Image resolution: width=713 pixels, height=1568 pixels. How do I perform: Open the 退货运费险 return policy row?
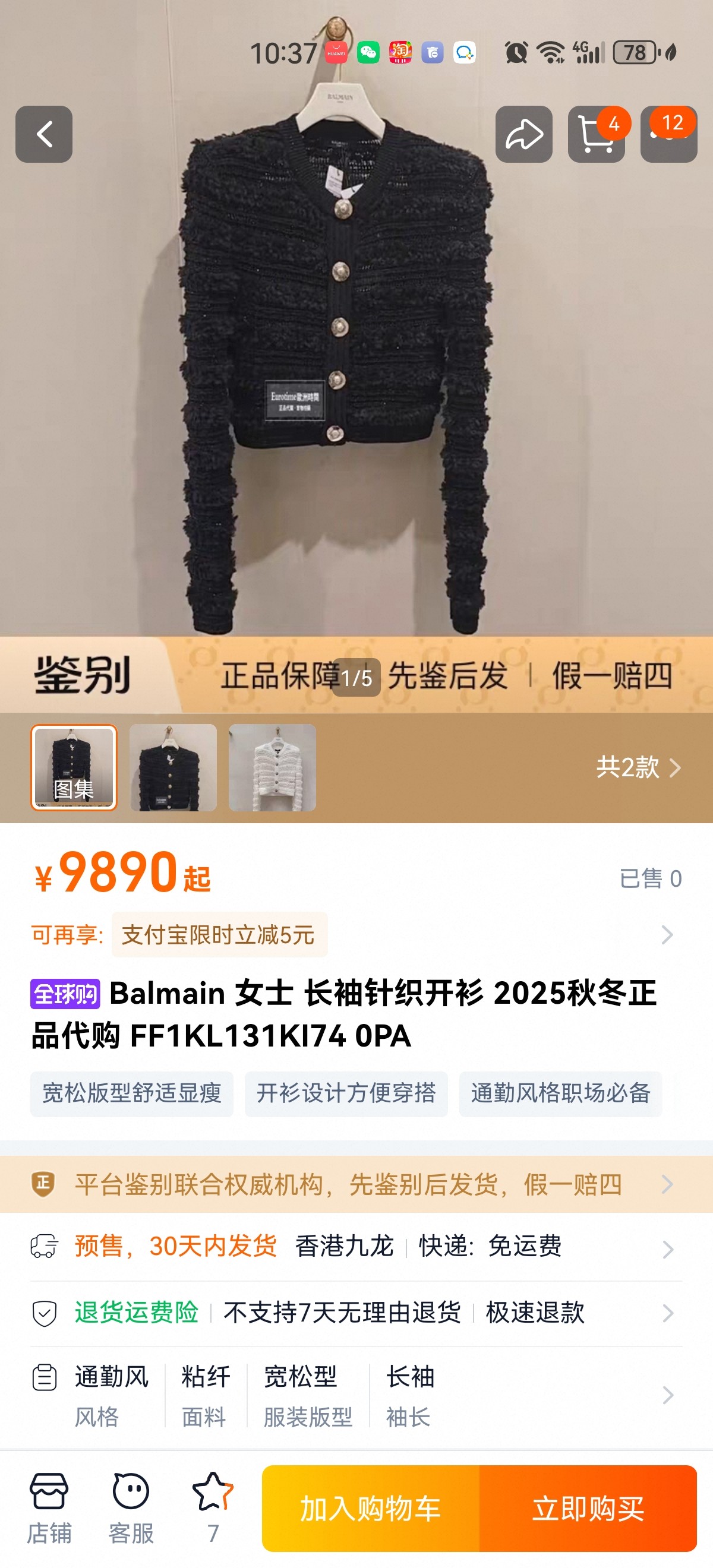356,1313
